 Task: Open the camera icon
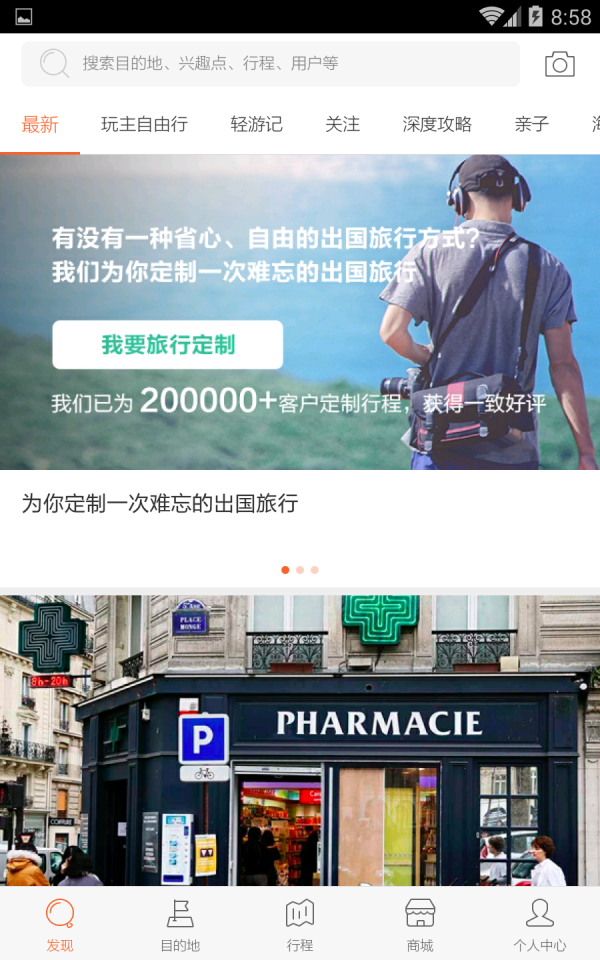coord(559,64)
